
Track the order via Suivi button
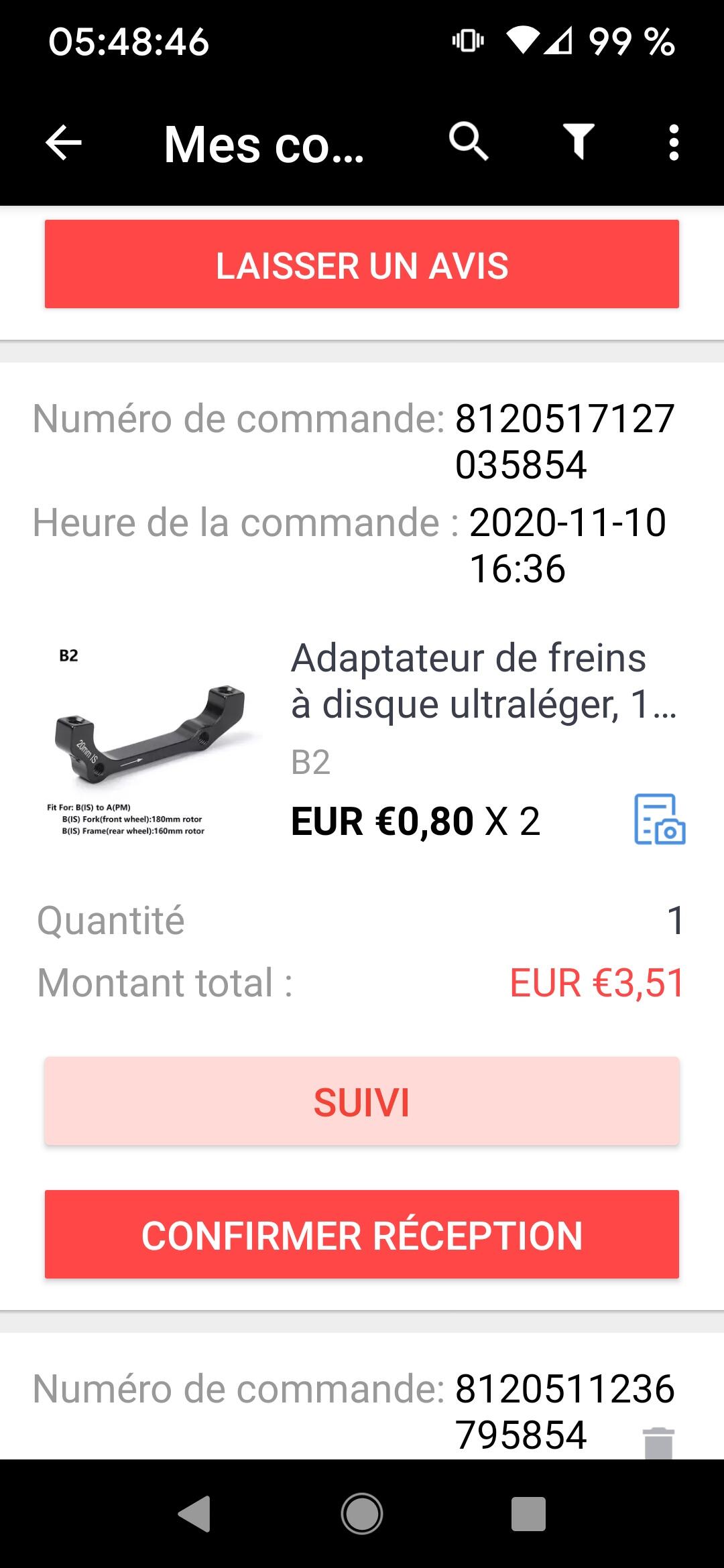tap(362, 1102)
